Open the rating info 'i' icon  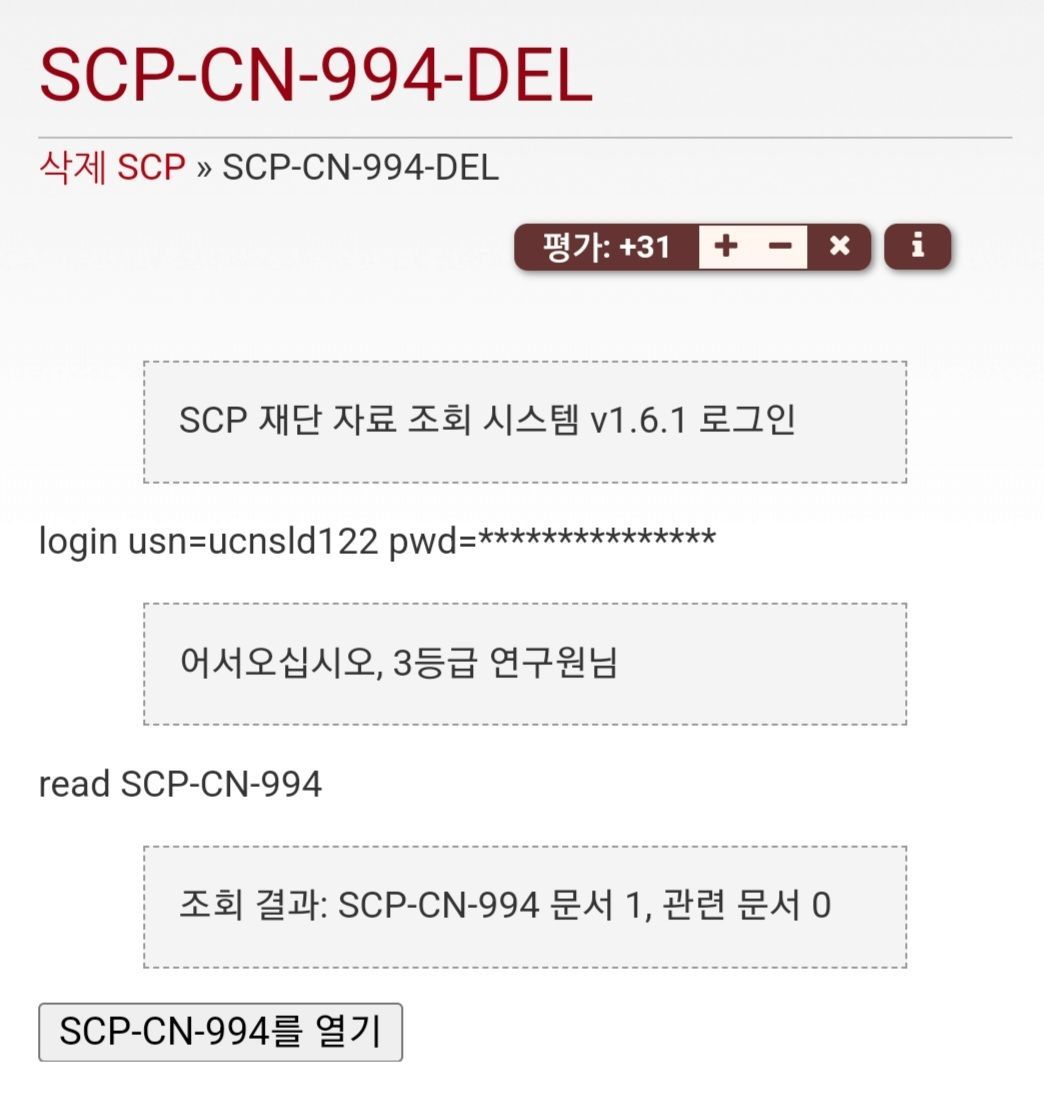tap(916, 246)
